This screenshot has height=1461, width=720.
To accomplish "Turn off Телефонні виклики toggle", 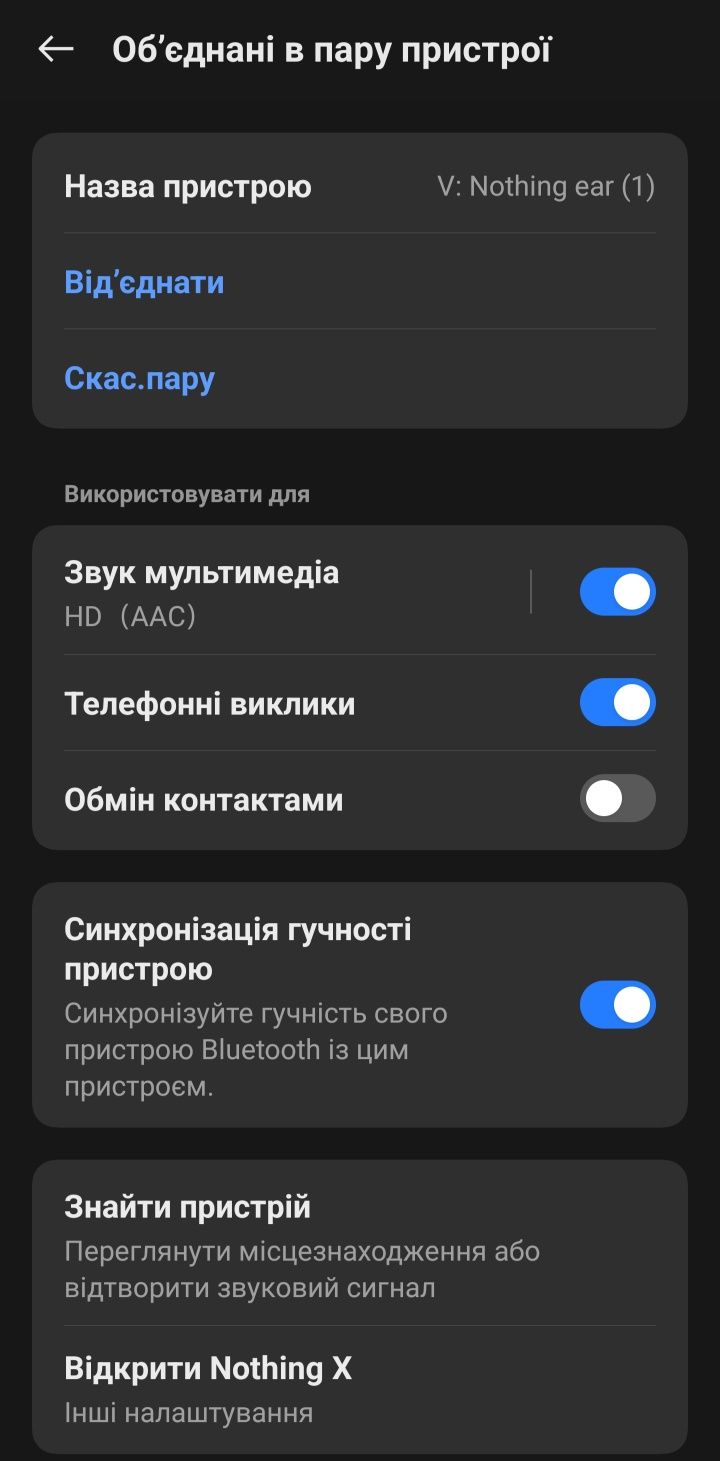I will coord(617,703).
